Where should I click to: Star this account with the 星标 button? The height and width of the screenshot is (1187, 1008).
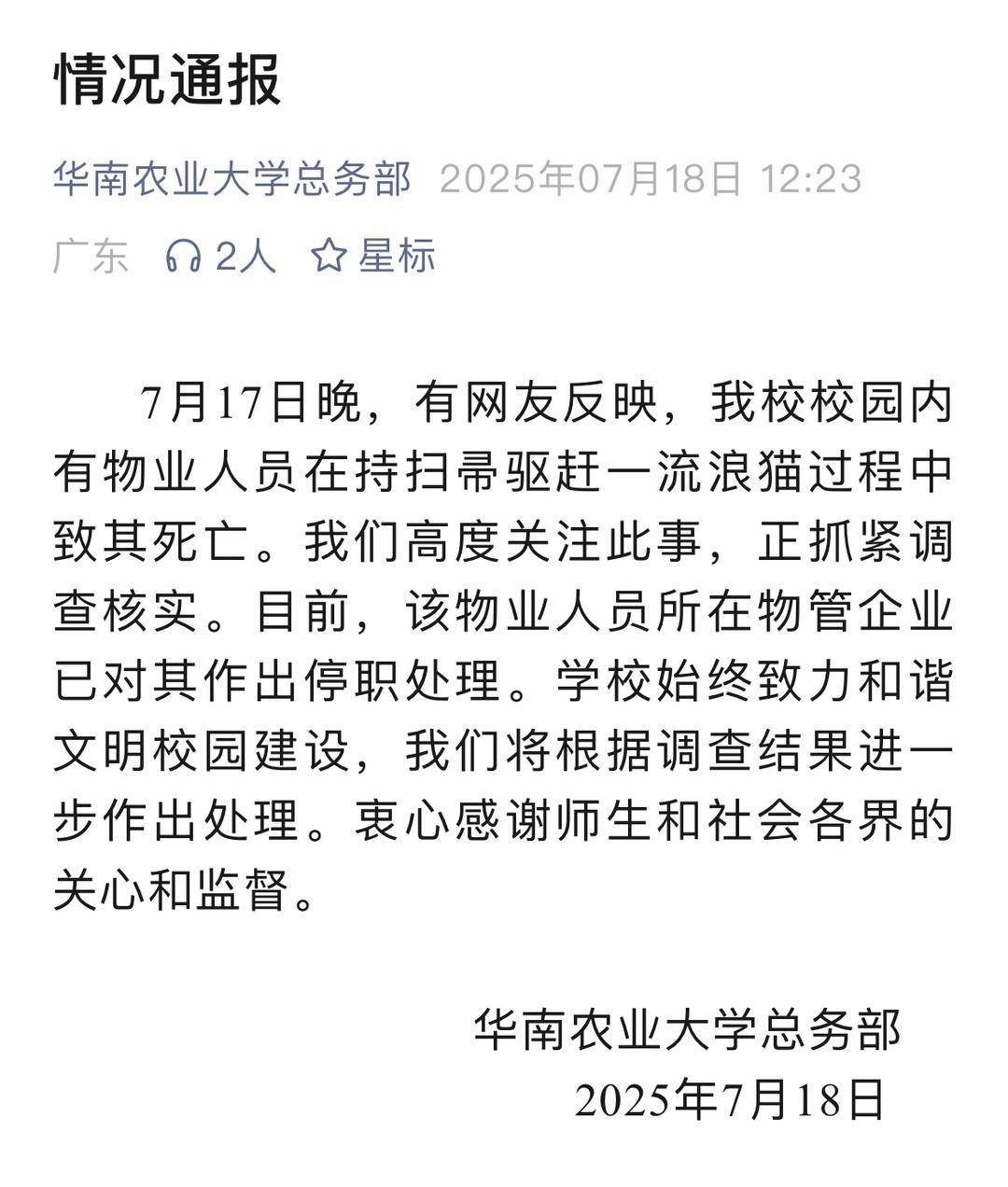tap(373, 255)
